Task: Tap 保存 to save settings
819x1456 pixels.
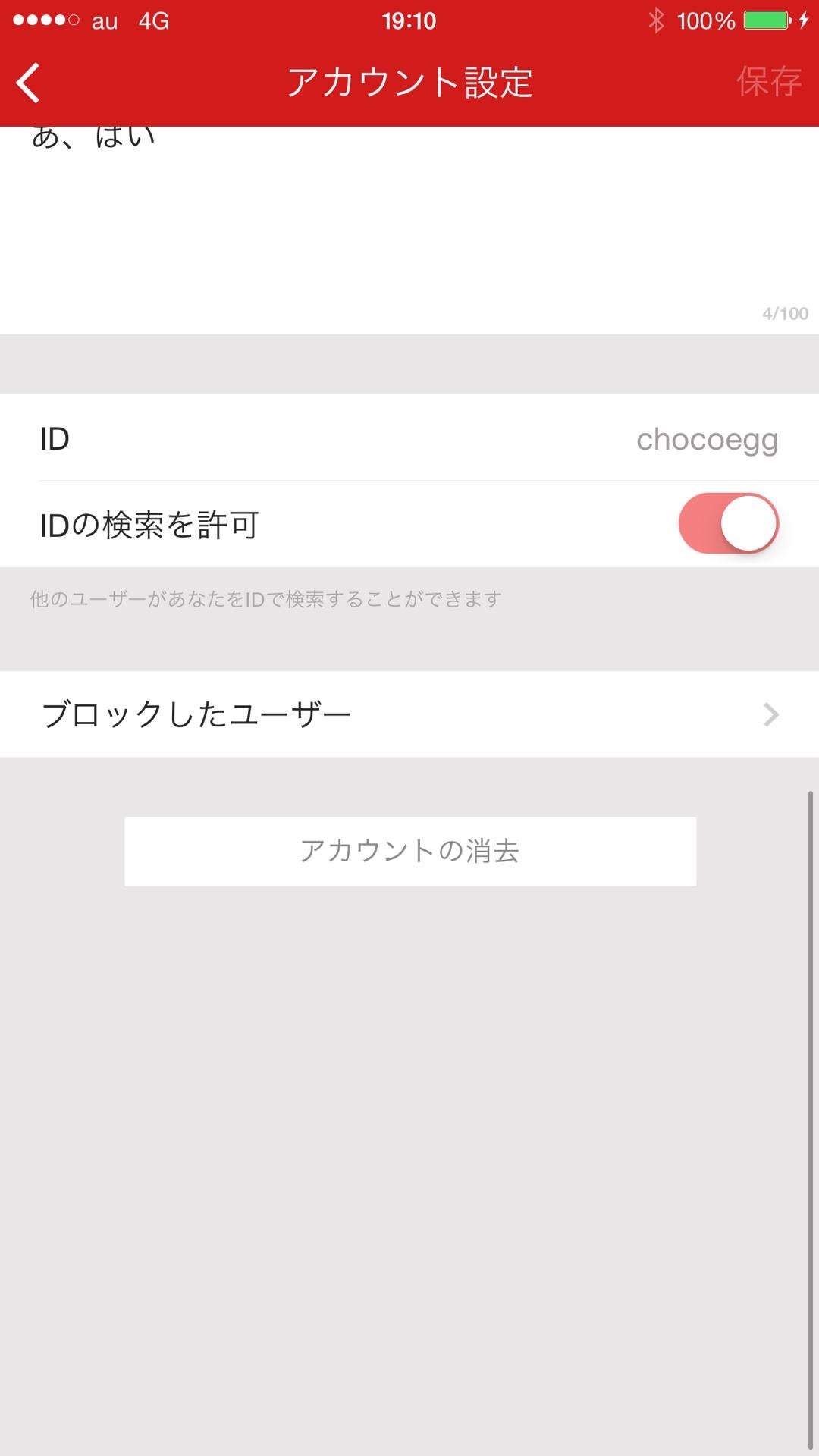Action: (x=770, y=83)
